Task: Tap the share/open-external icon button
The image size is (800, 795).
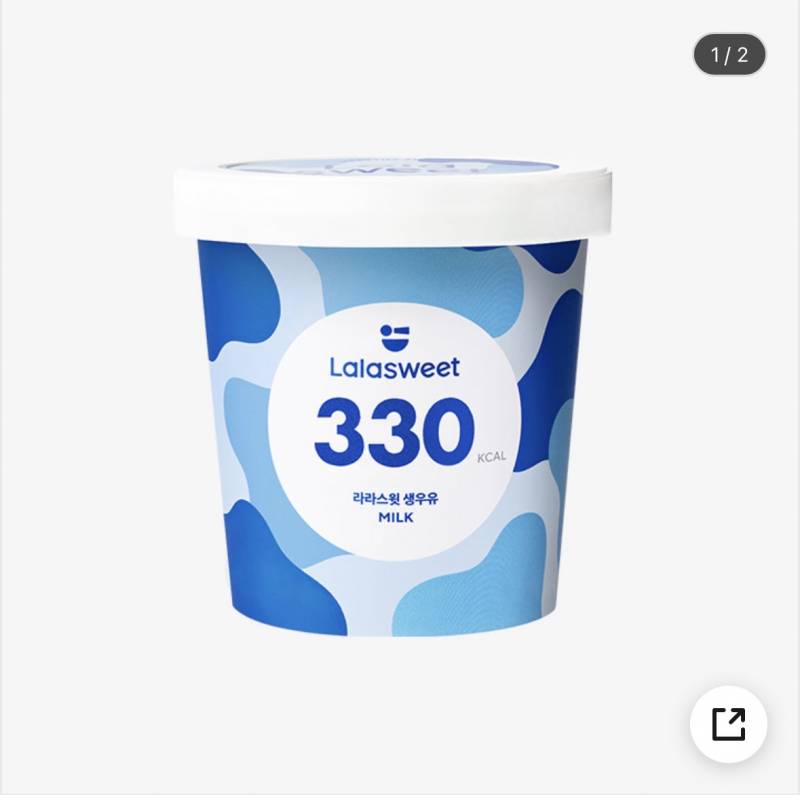Action: 728,724
